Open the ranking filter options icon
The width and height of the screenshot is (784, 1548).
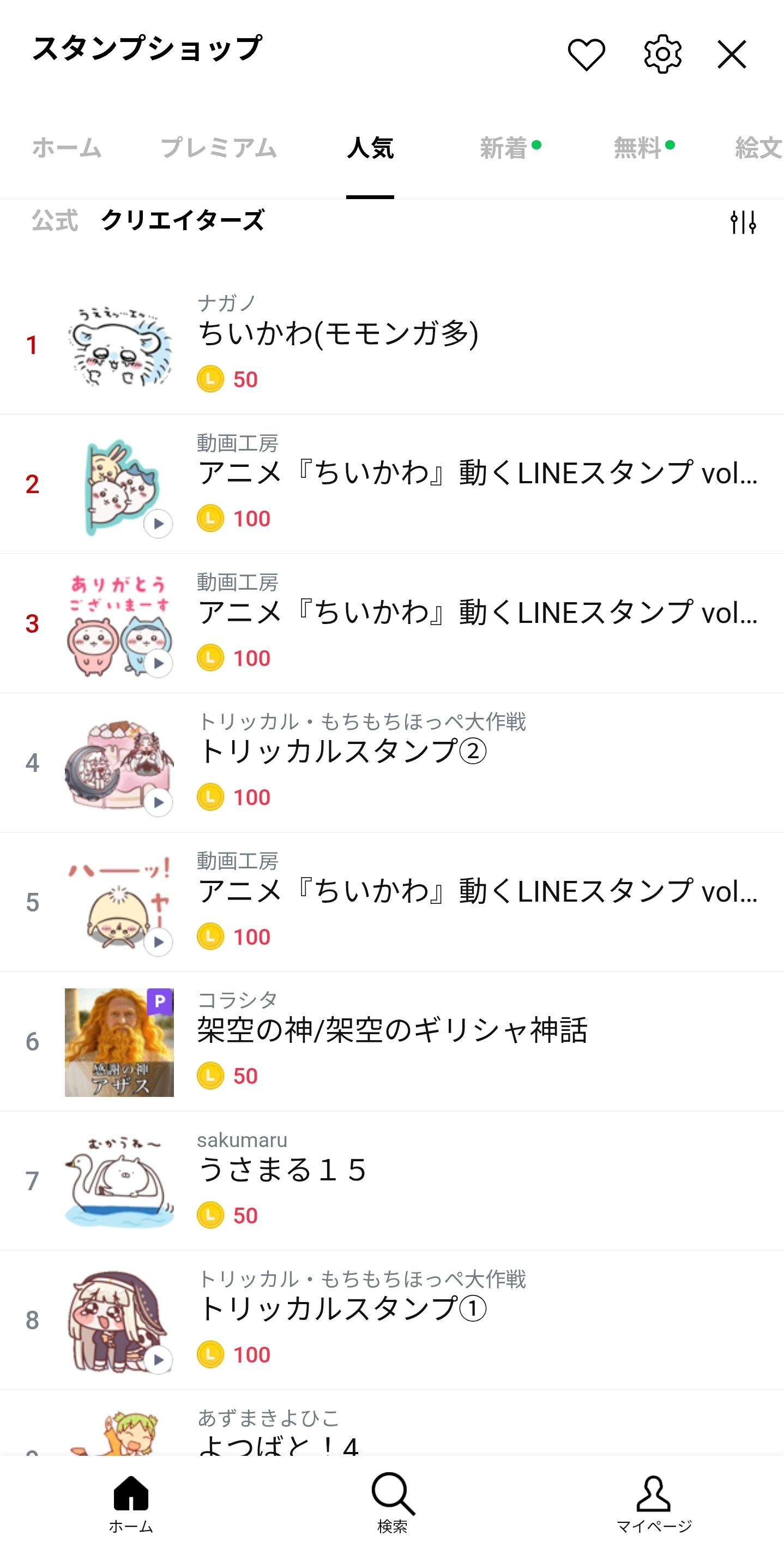[743, 223]
